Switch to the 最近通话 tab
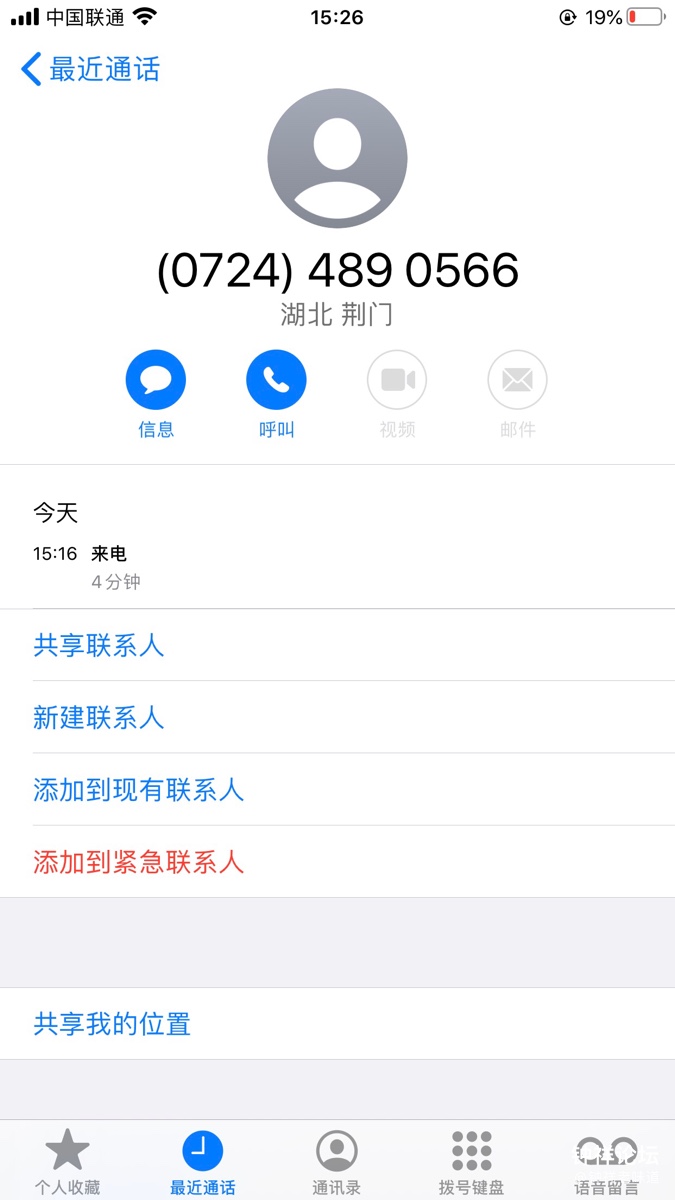The height and width of the screenshot is (1200, 675). (203, 1162)
